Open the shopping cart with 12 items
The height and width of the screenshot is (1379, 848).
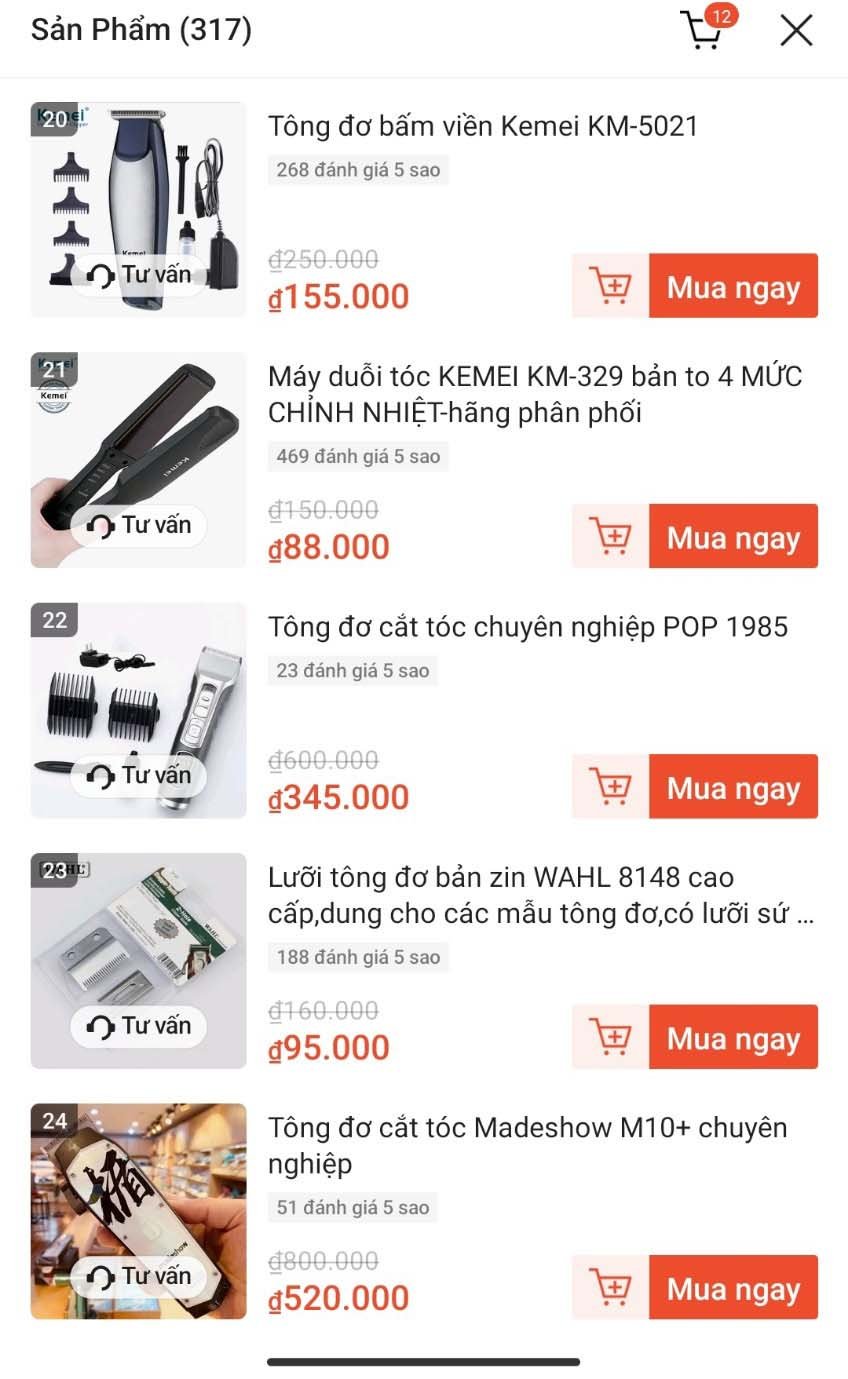[x=704, y=29]
